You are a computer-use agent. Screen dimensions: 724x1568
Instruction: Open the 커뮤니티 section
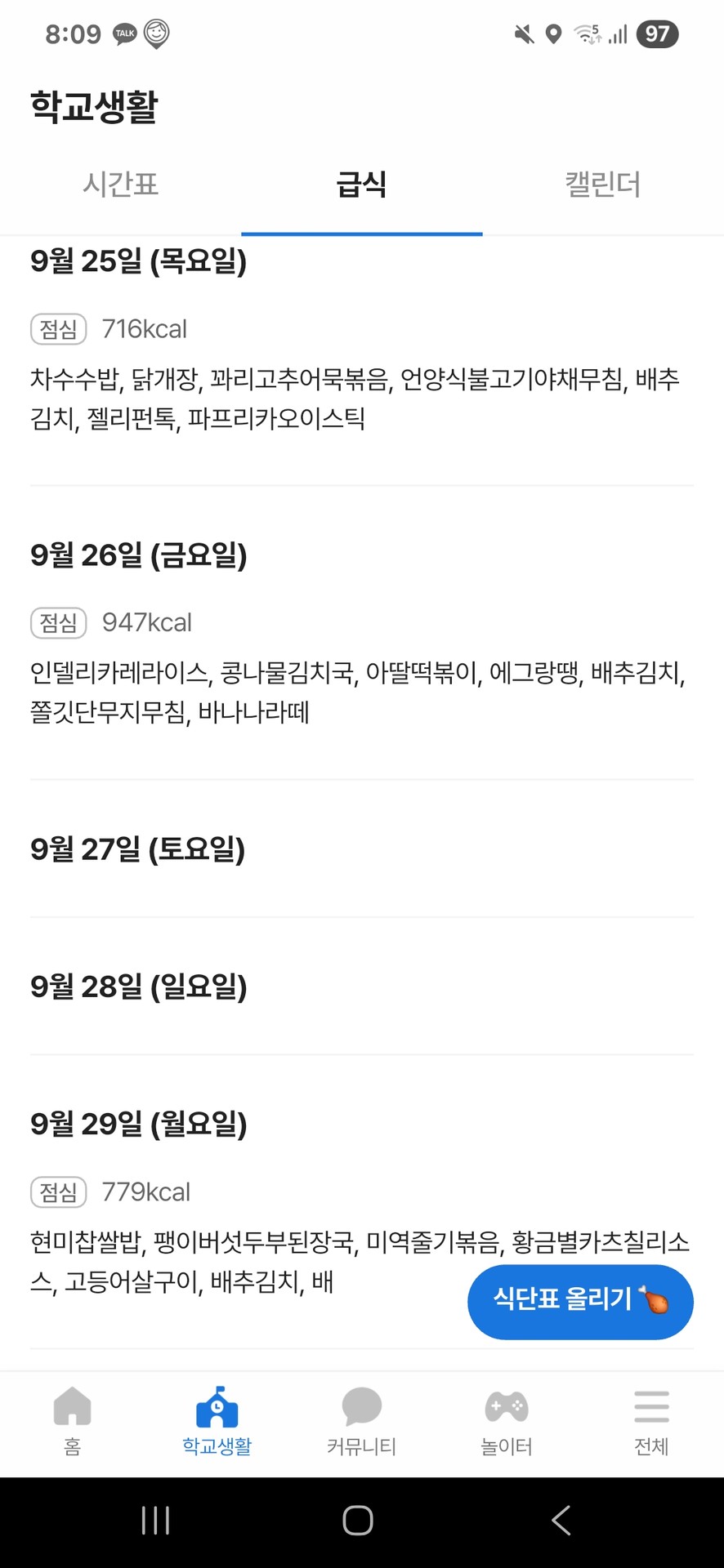point(361,1421)
